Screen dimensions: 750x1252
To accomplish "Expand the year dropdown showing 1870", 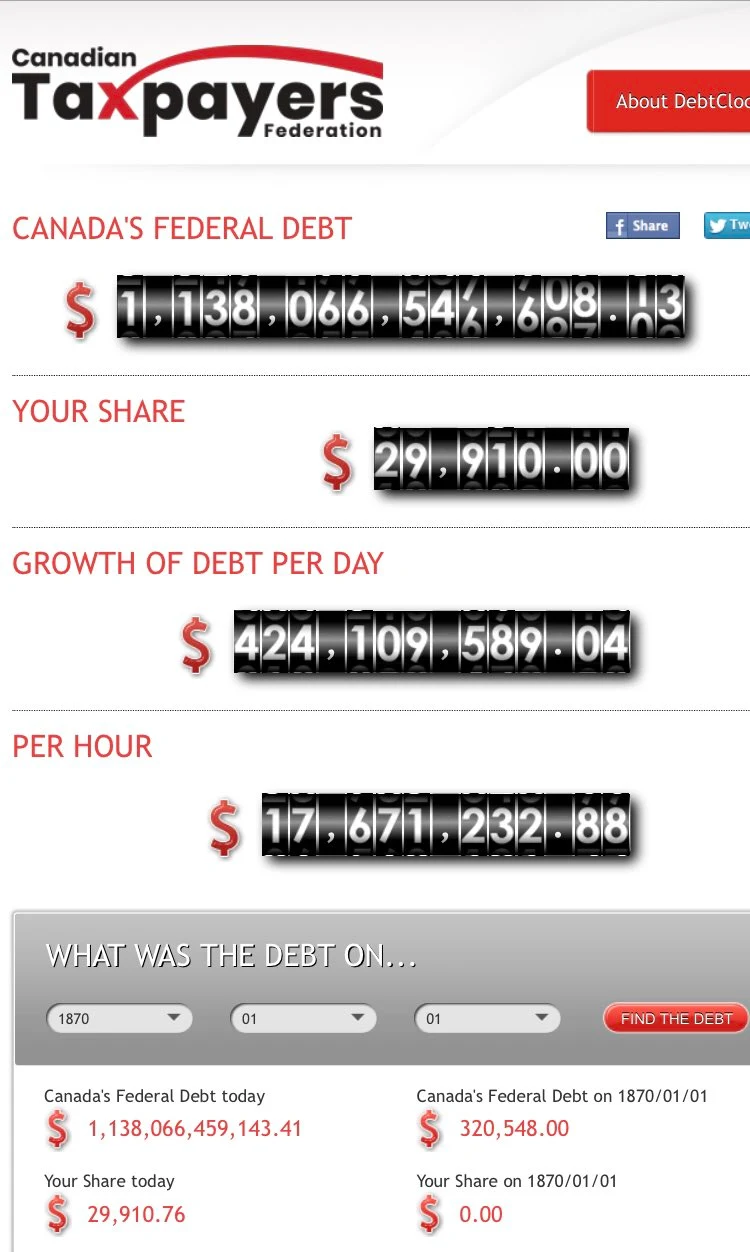I will [119, 1019].
